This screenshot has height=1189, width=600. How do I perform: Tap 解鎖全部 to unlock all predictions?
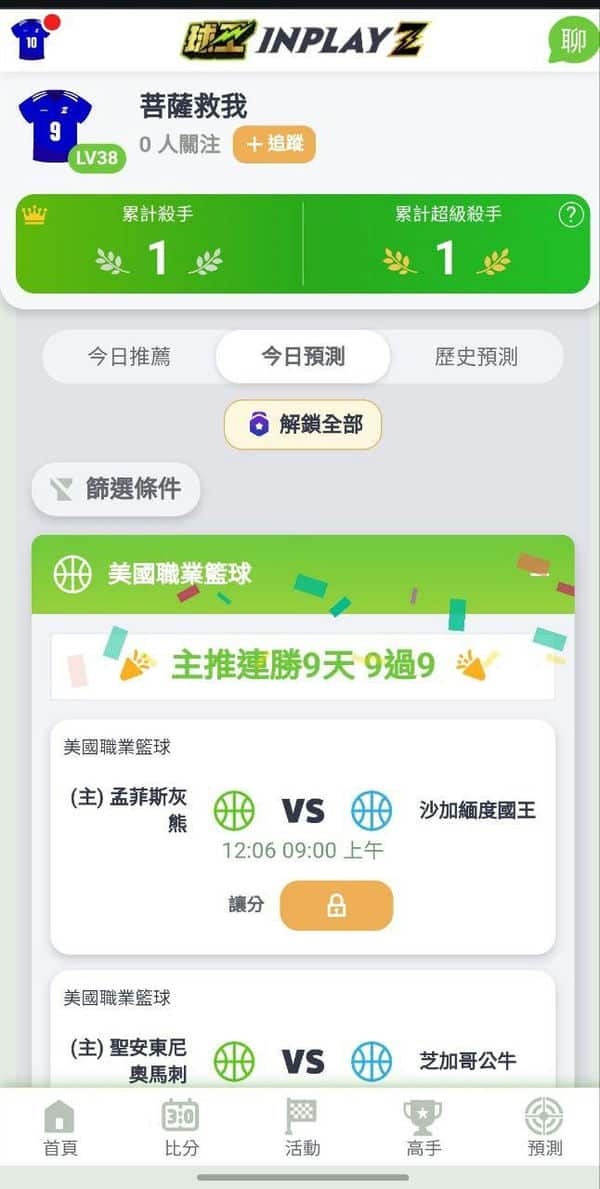pyautogui.click(x=303, y=425)
